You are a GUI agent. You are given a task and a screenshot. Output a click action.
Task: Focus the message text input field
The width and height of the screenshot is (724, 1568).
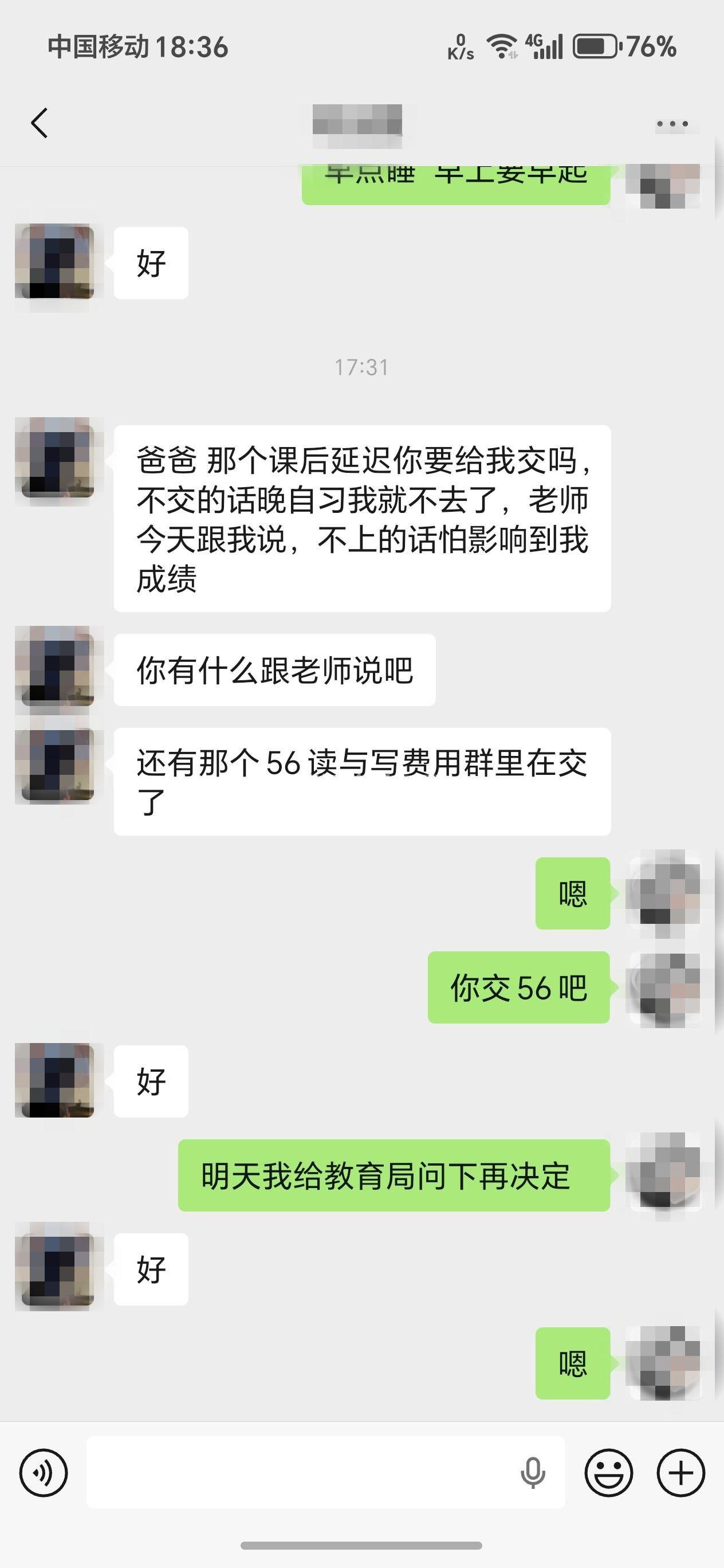298,1473
